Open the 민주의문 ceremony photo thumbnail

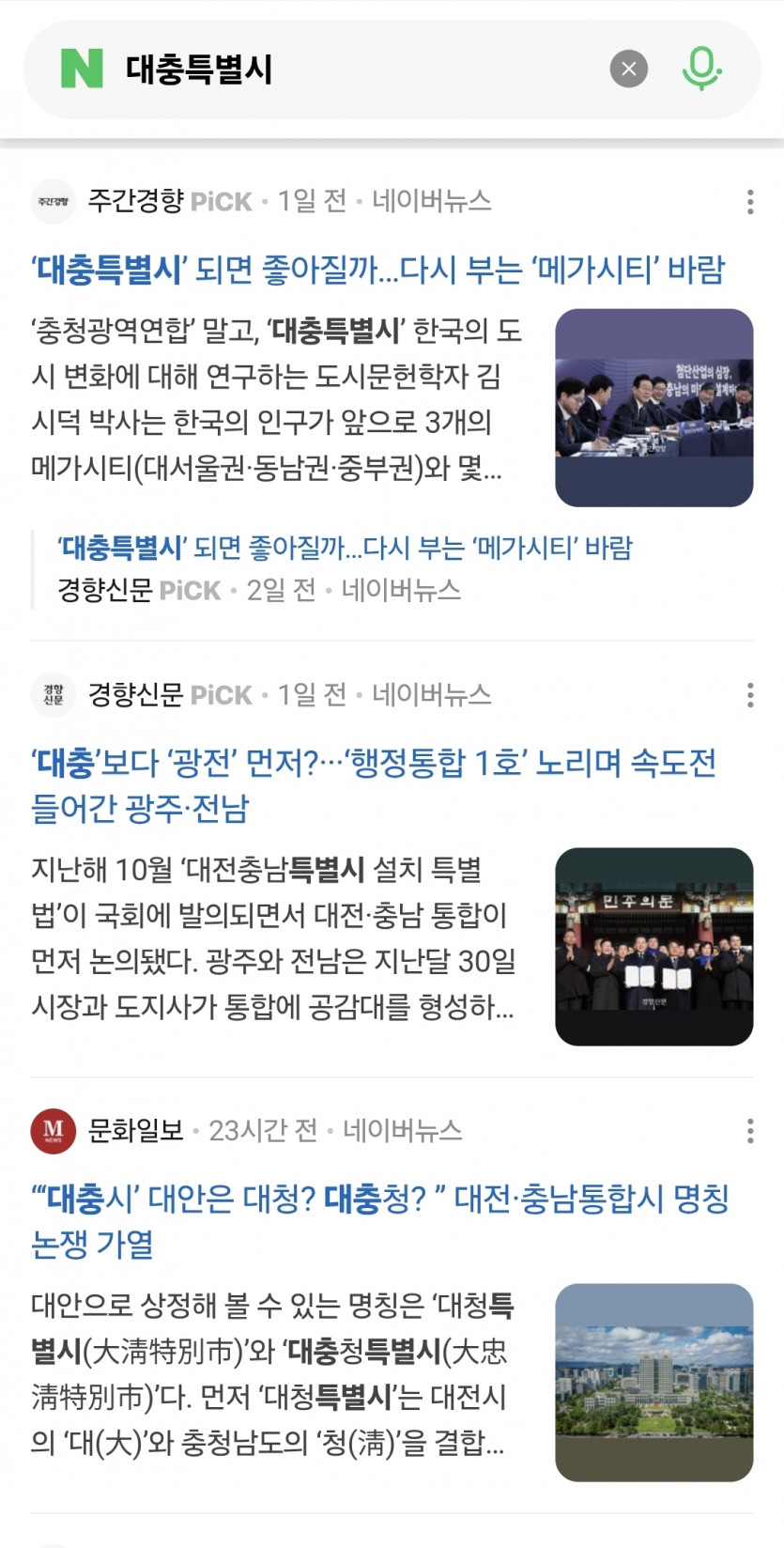[654, 945]
